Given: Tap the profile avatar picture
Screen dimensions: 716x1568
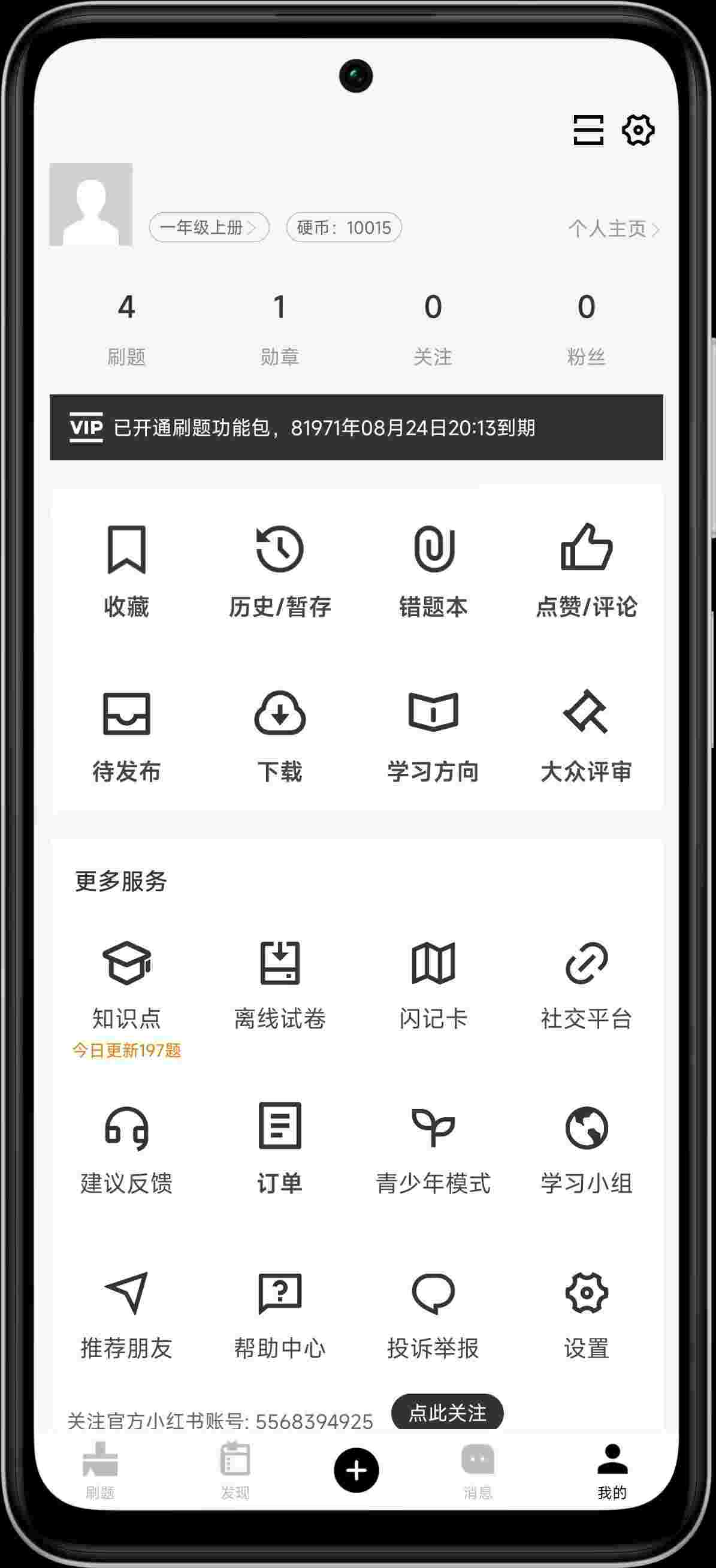Looking at the screenshot, I should (x=91, y=204).
